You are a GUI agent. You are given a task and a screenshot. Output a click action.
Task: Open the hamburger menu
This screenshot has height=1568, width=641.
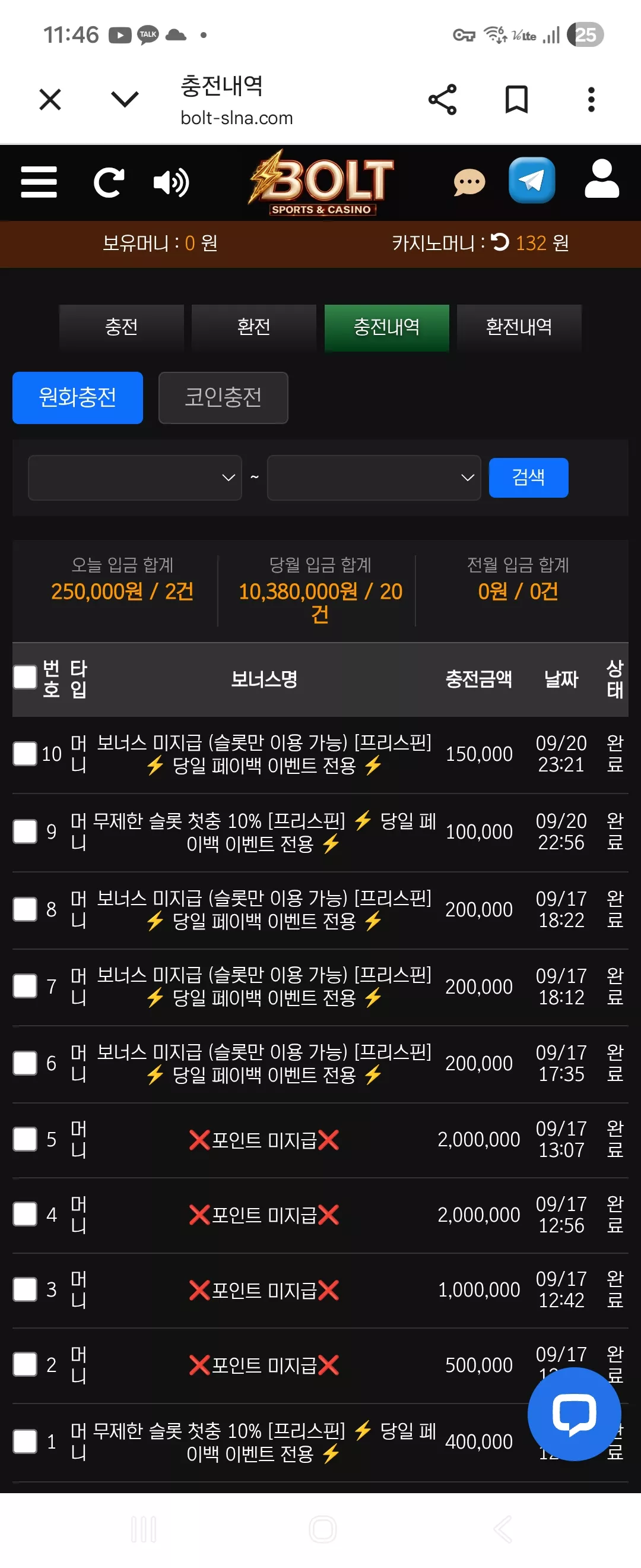tap(39, 182)
